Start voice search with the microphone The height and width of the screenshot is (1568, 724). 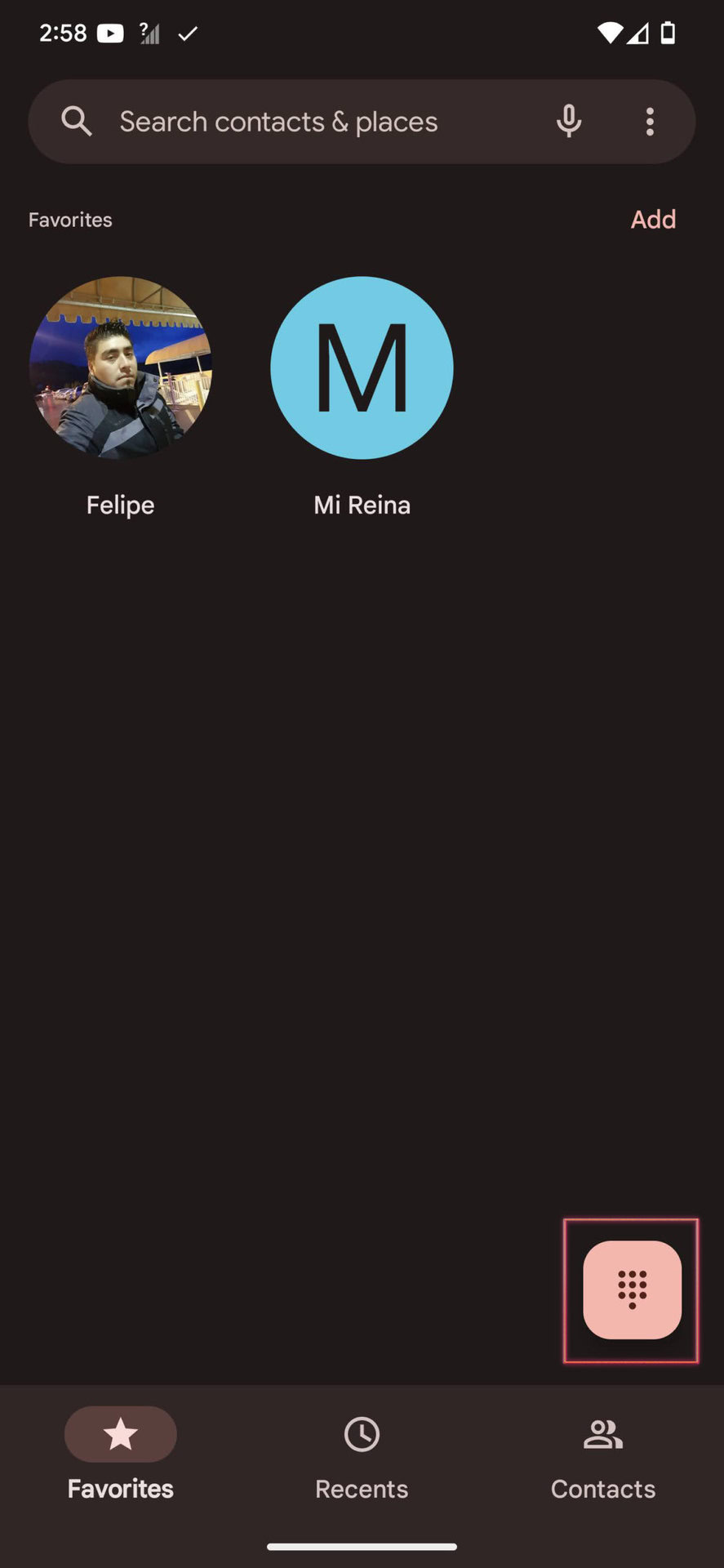(x=569, y=122)
